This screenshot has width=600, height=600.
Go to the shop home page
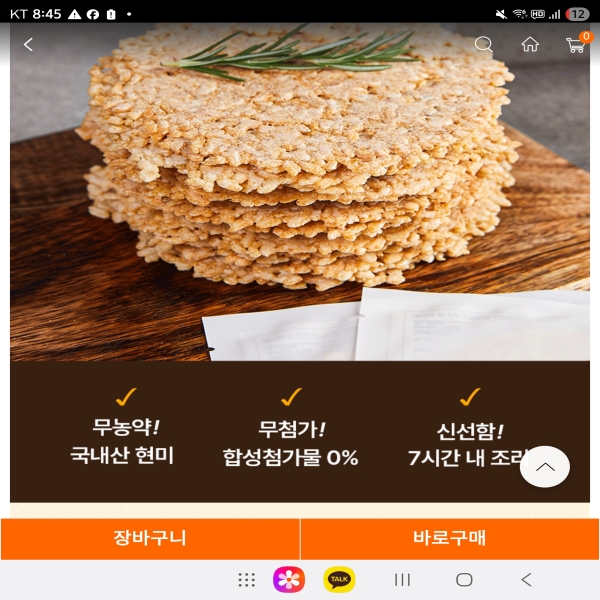click(x=530, y=44)
